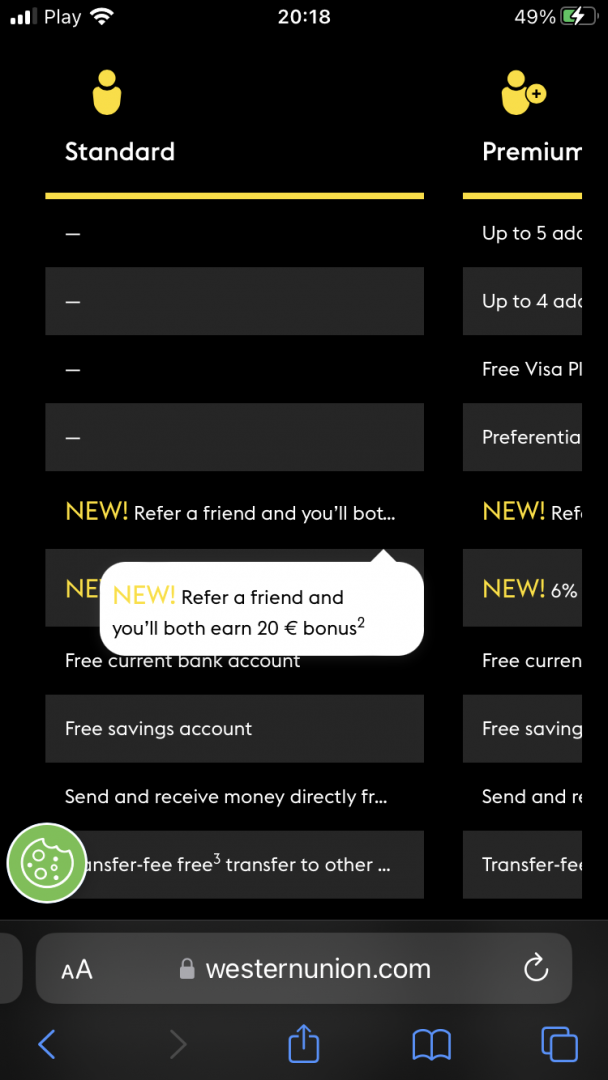Reload the page

pos(536,968)
